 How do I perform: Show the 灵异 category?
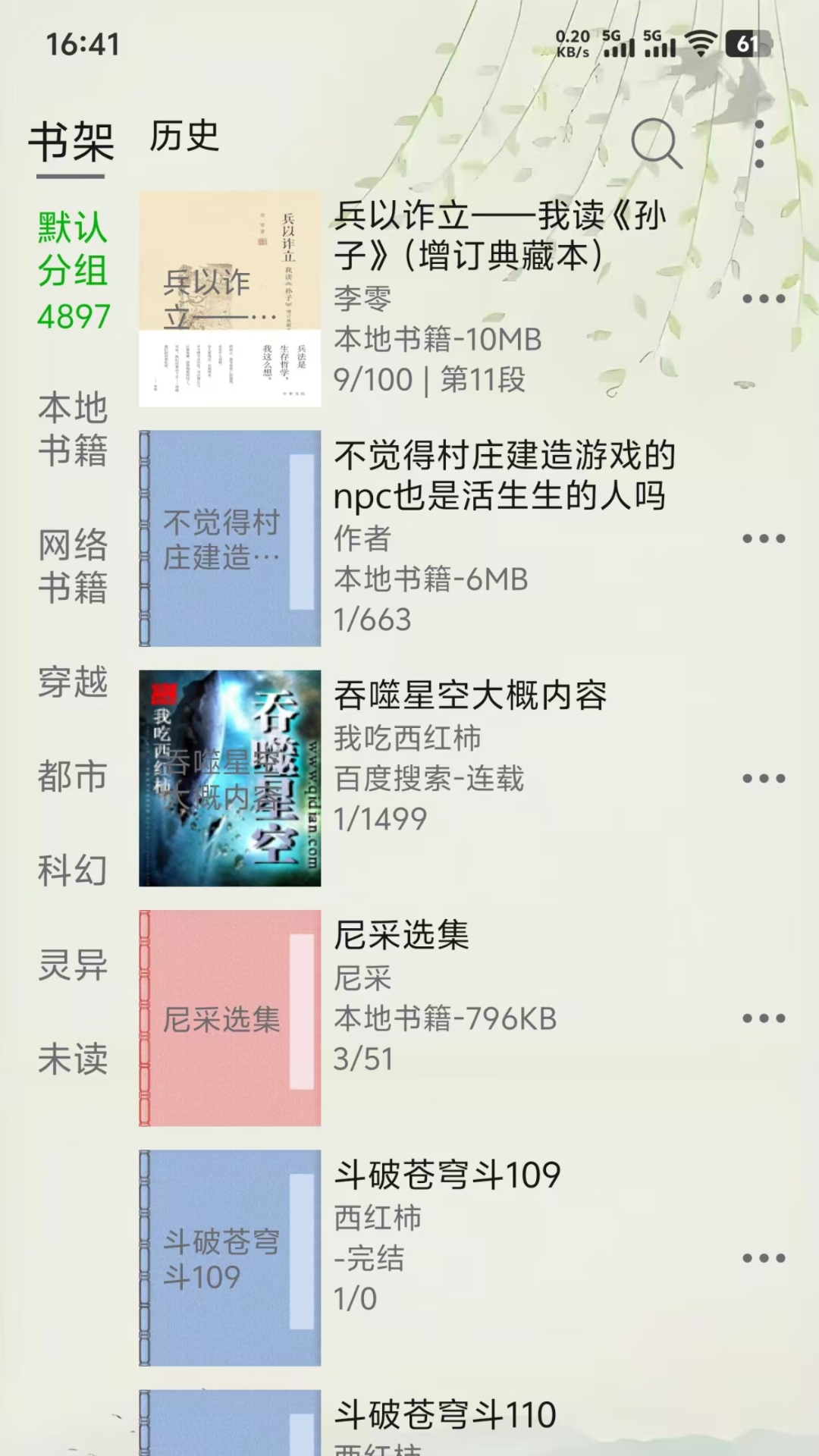coord(73,965)
